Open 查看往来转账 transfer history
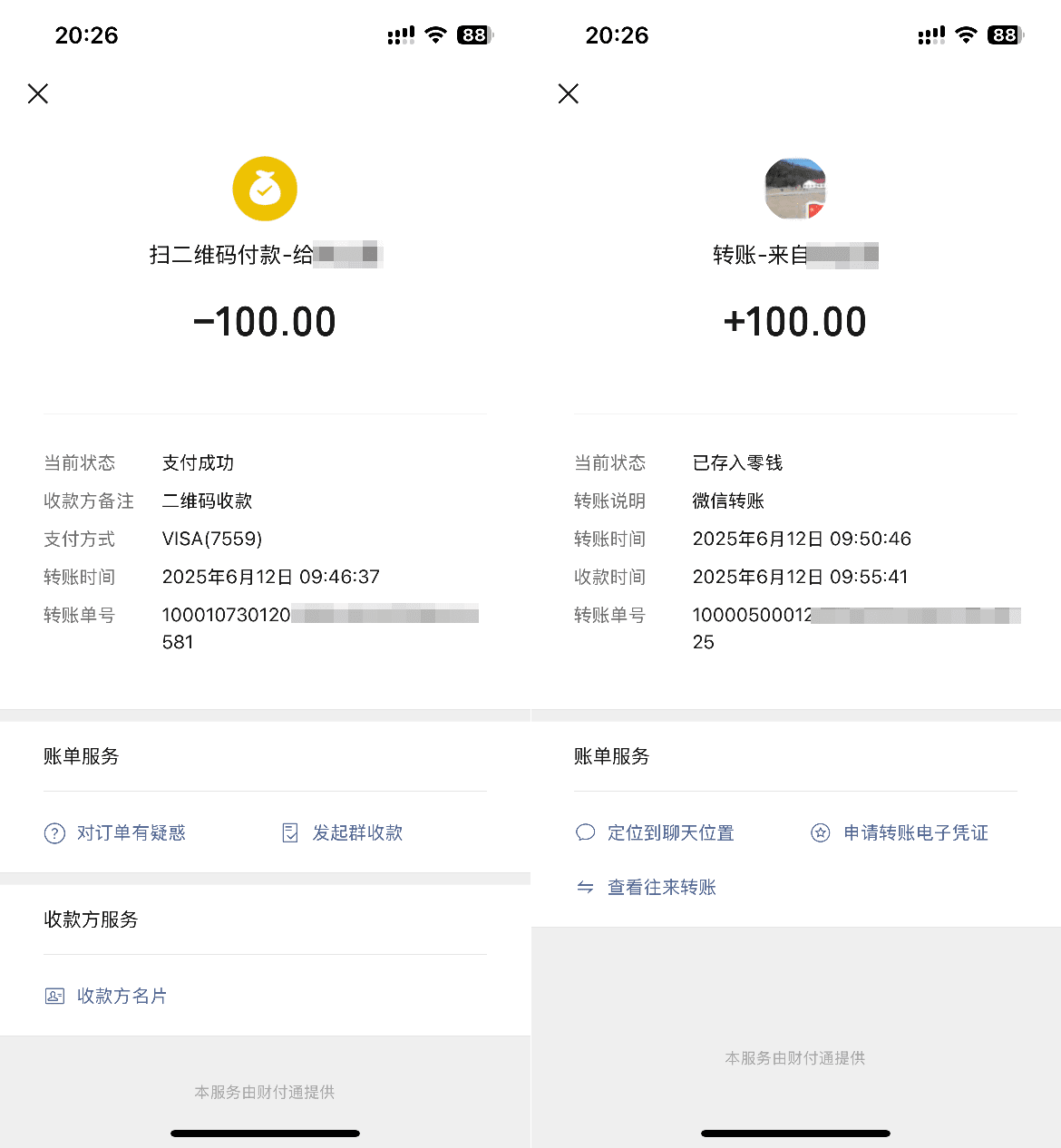This screenshot has width=1061, height=1148. tap(660, 887)
